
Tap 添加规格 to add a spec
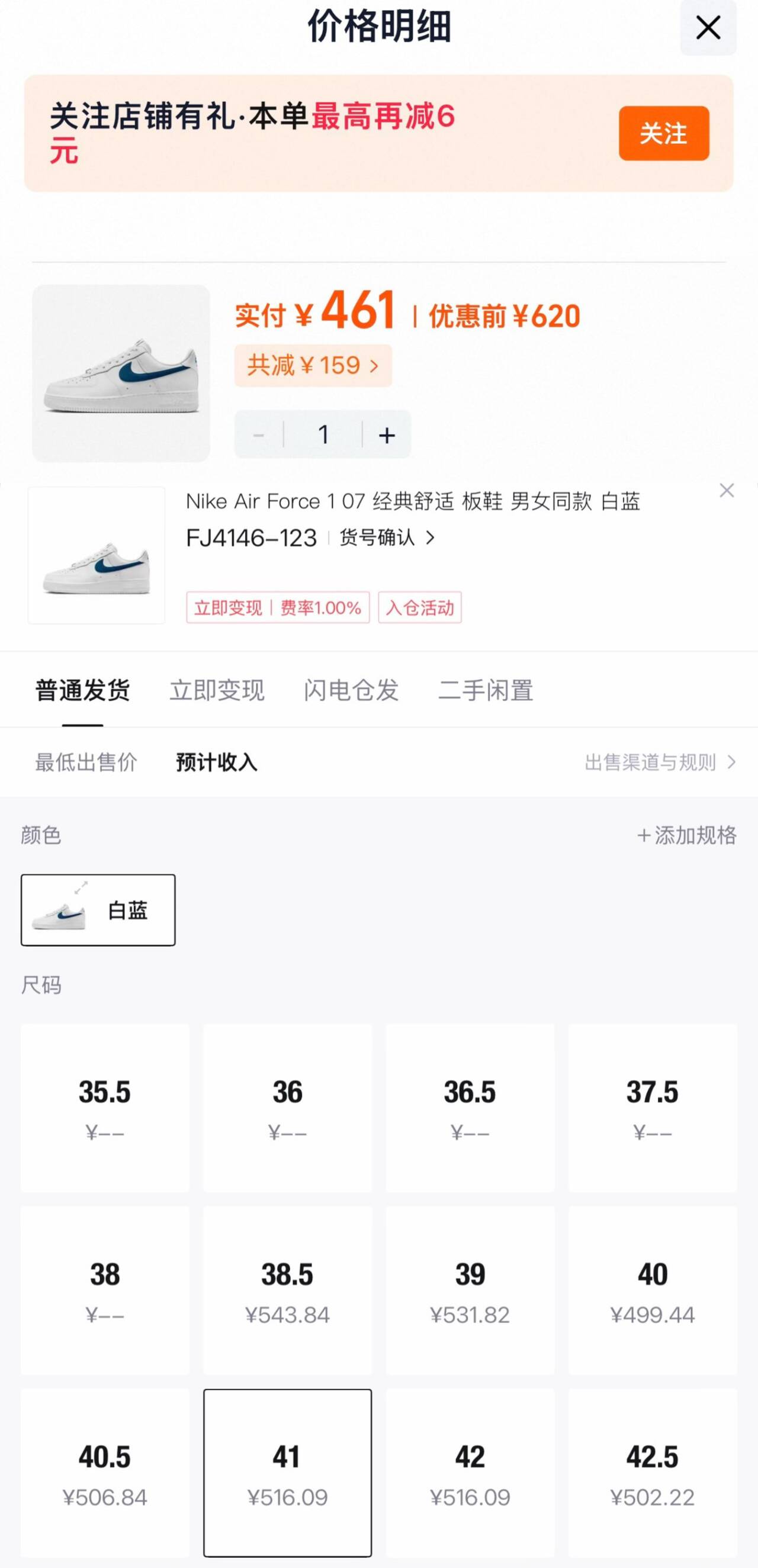point(686,835)
